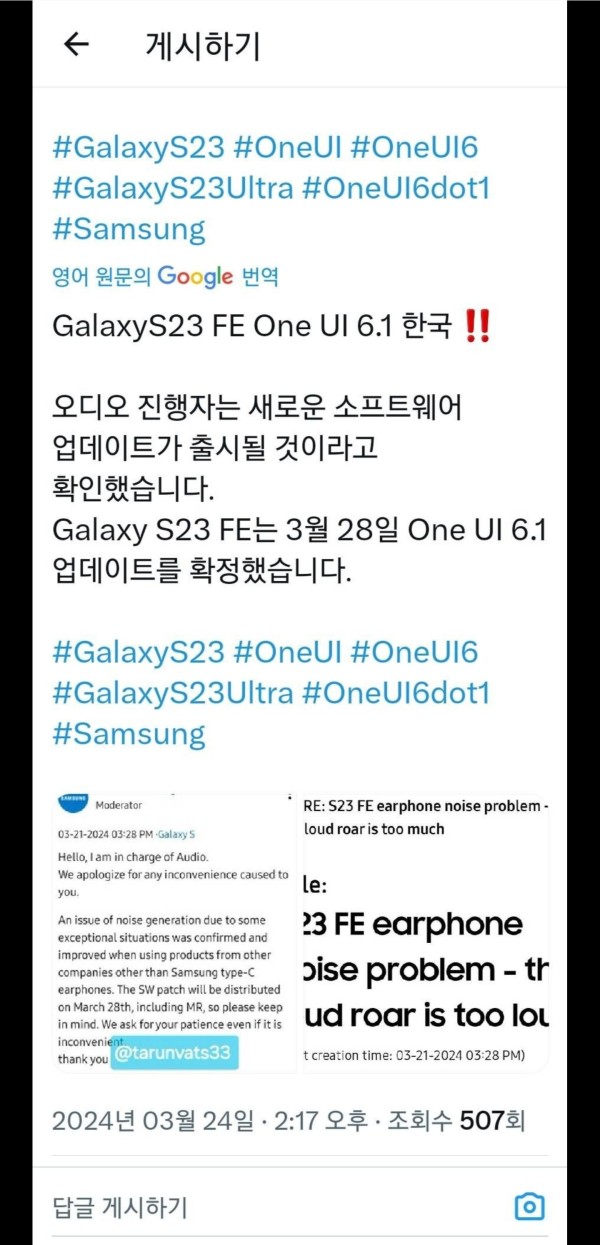Viewport: 600px width, 1245px height.
Task: Open the moderator reply image
Action: point(174,932)
